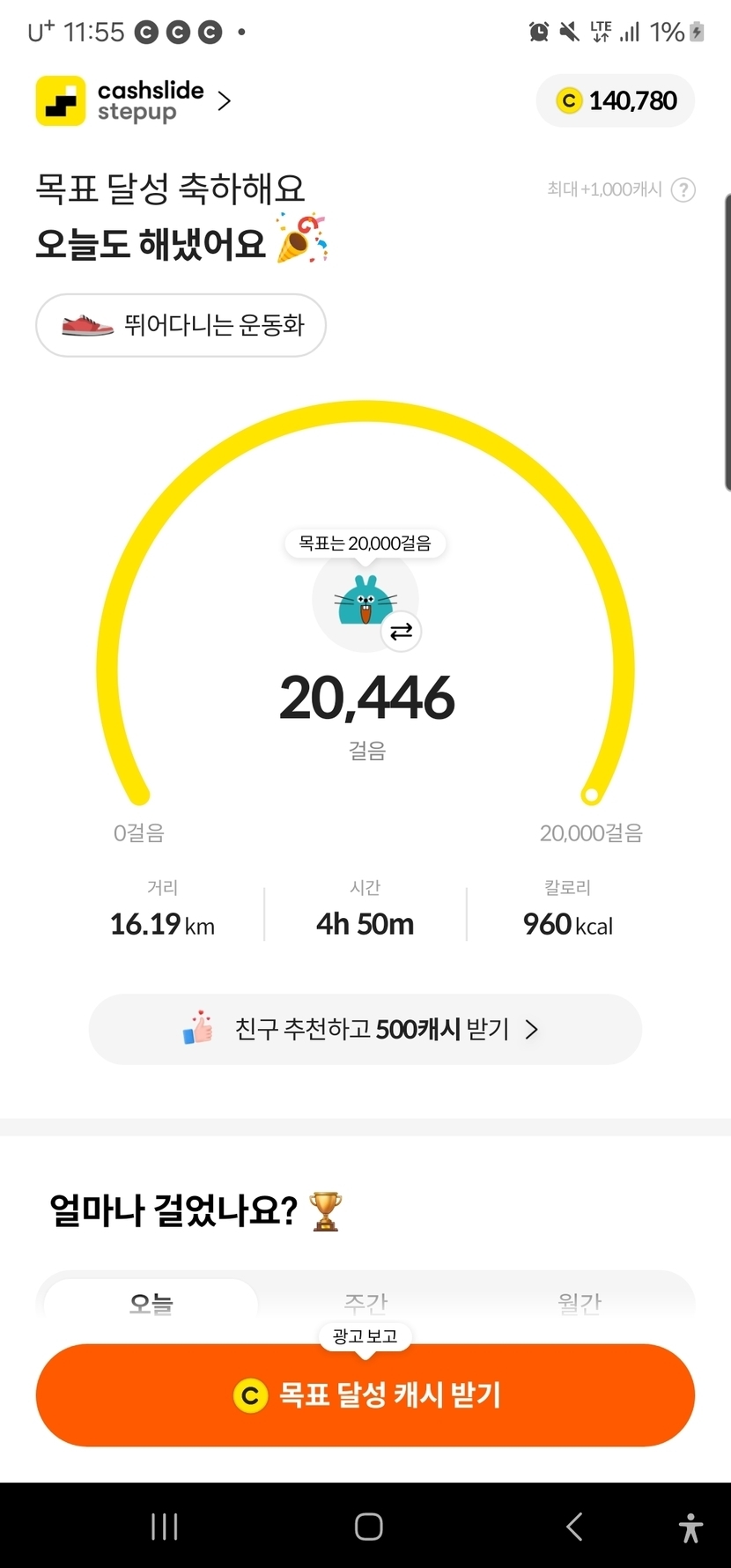
Task: Switch to the 월간 tab
Action: click(x=580, y=1302)
